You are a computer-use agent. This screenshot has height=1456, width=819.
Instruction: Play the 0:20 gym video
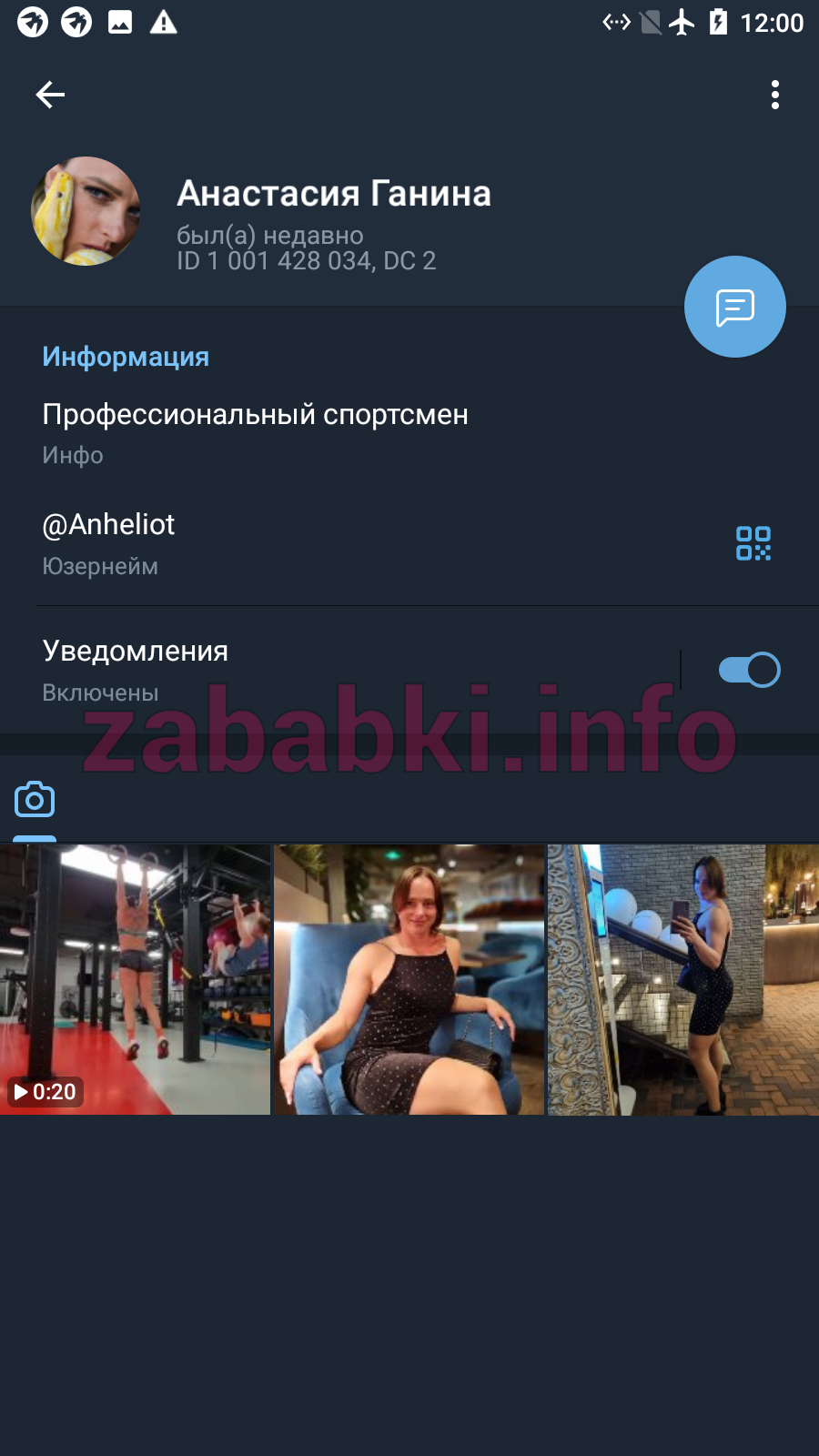tap(136, 979)
